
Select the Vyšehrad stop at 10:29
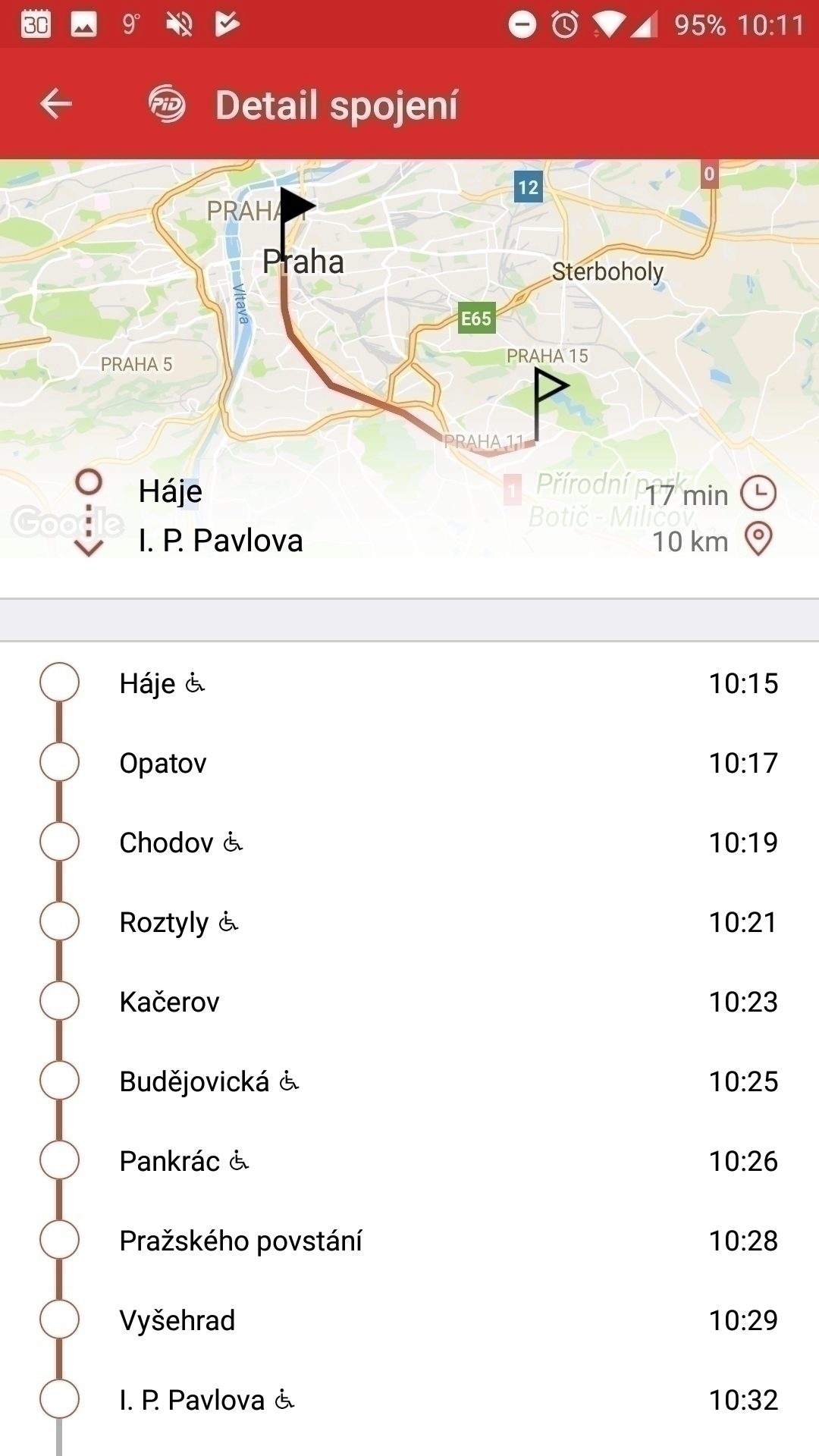point(409,1319)
